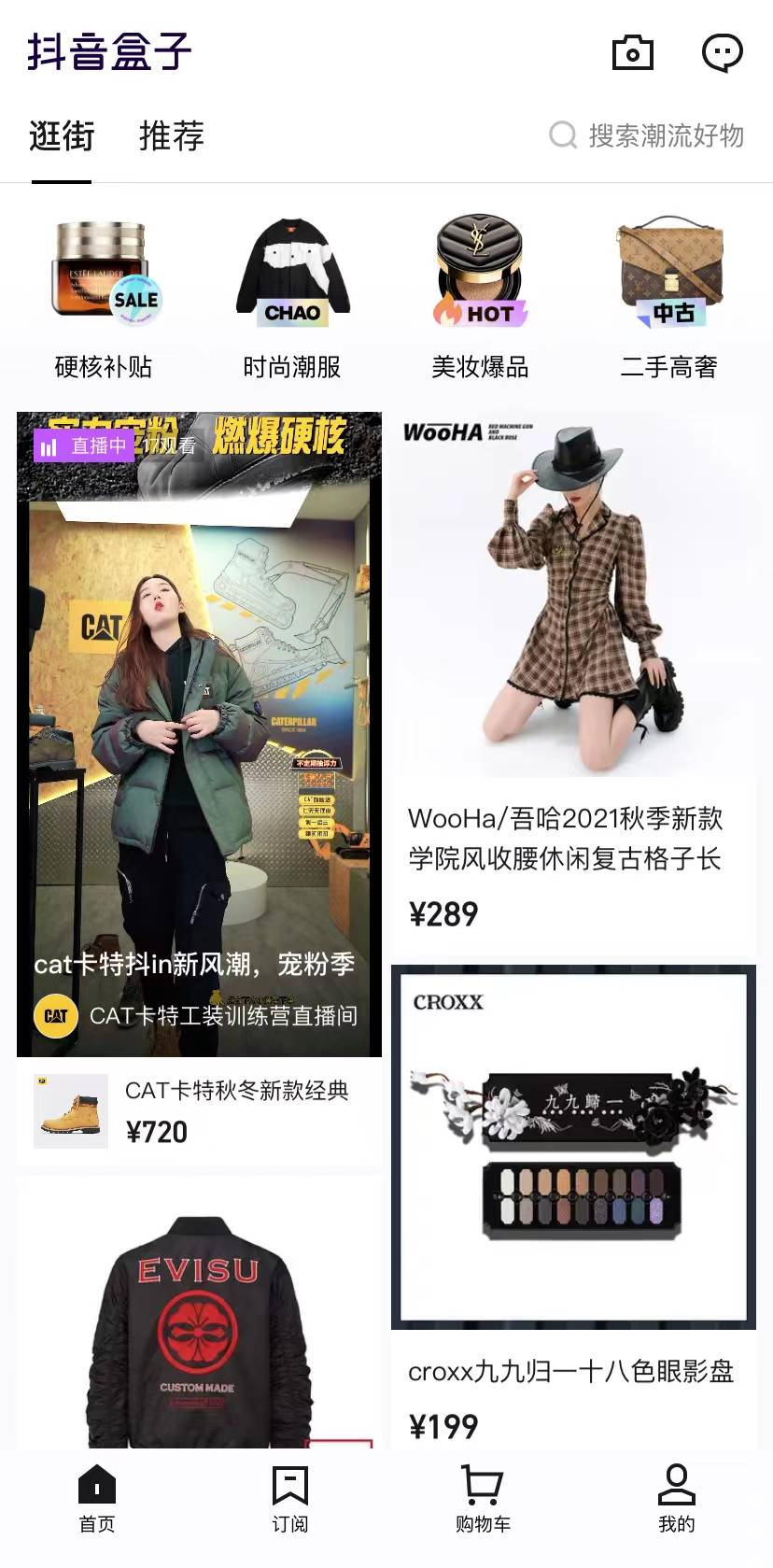
Task: Open the CAT卡特工装训练营直播间 live room banner
Action: click(x=199, y=1016)
